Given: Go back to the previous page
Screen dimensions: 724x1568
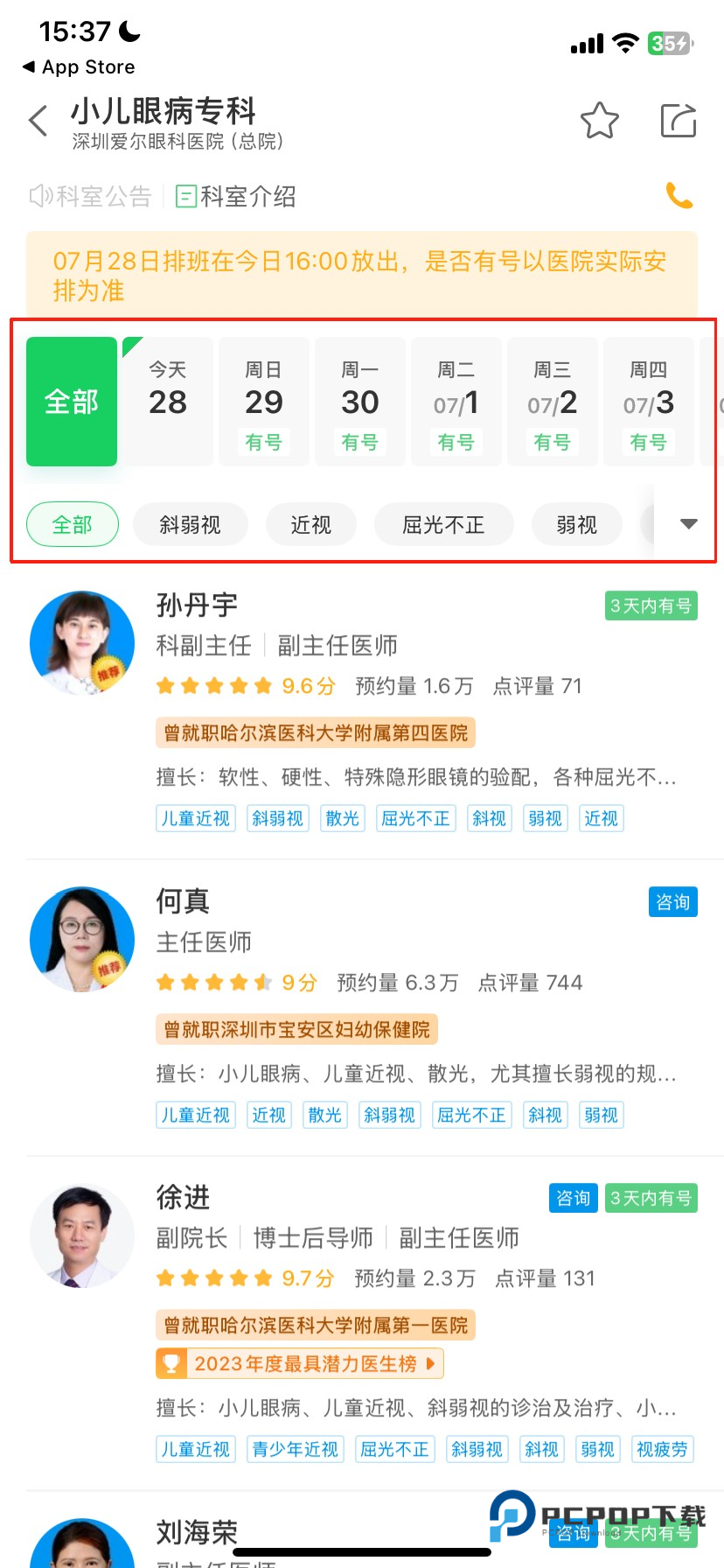Looking at the screenshot, I should coord(38,121).
